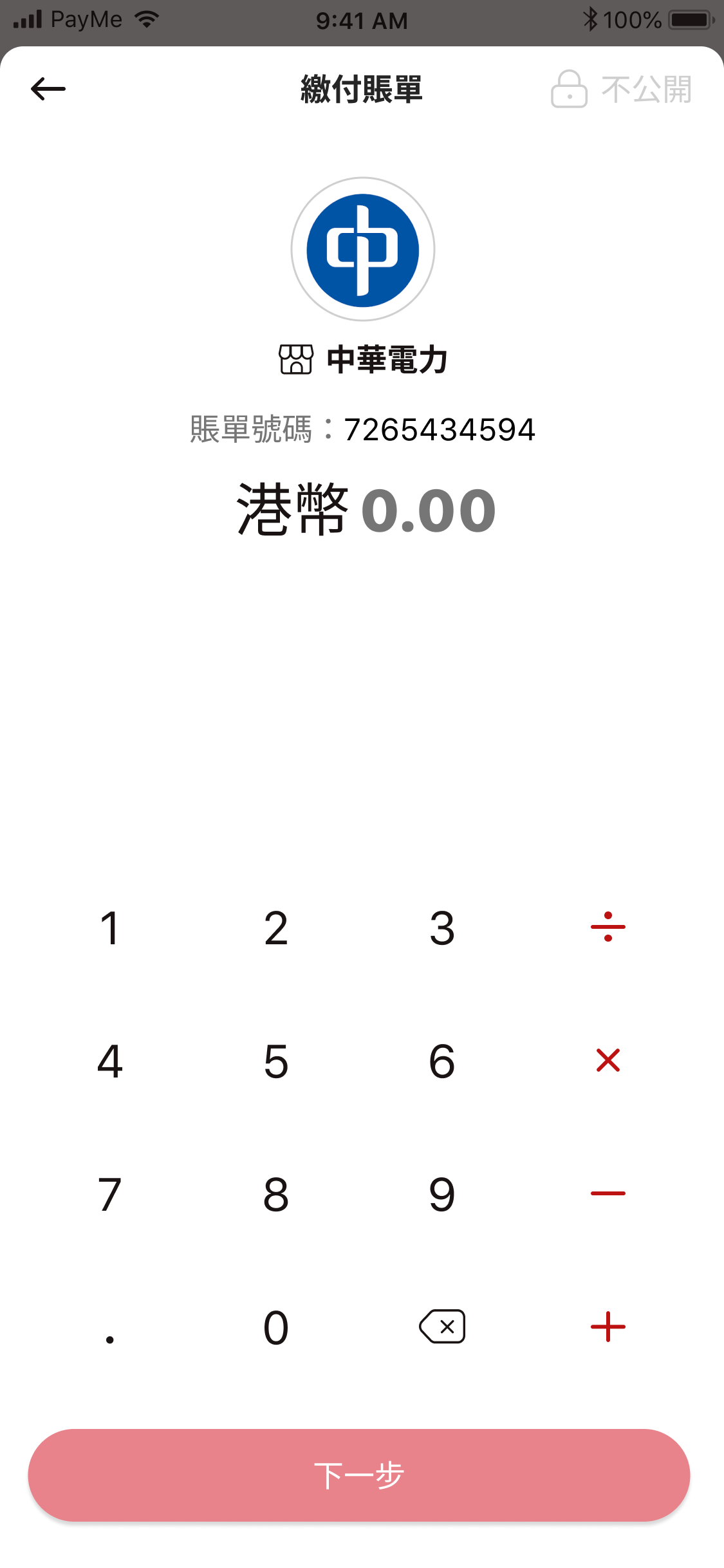
Task: Enter digit 2 on the keypad
Action: click(x=276, y=928)
